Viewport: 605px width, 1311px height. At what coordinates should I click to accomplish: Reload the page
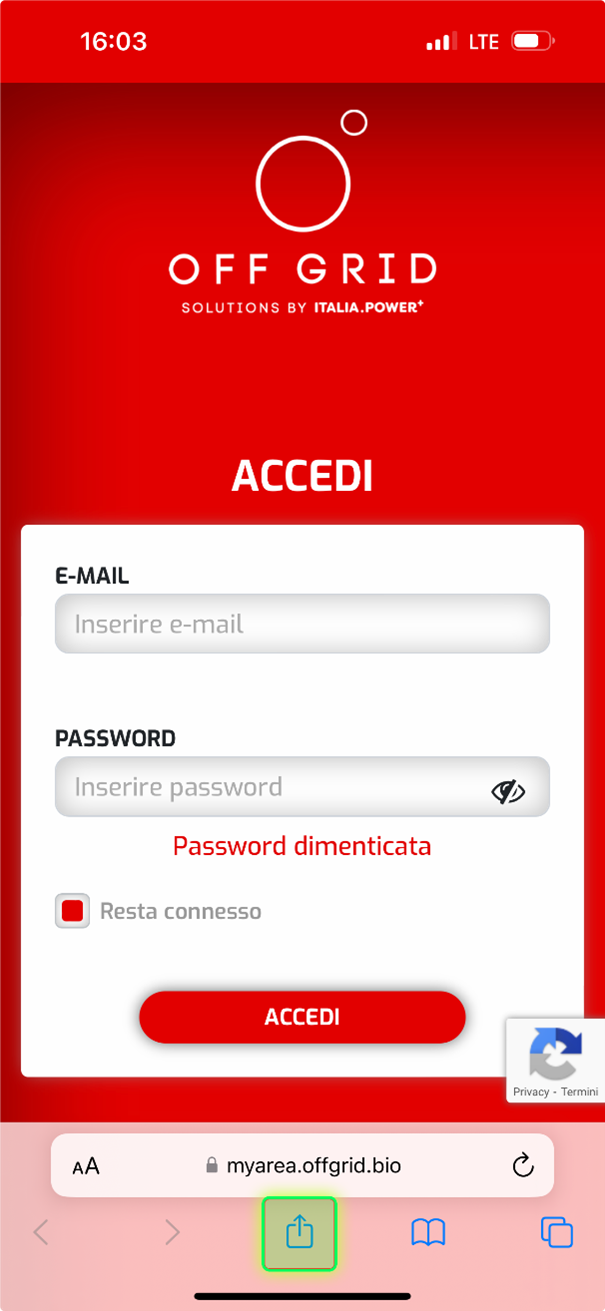coord(522,1165)
